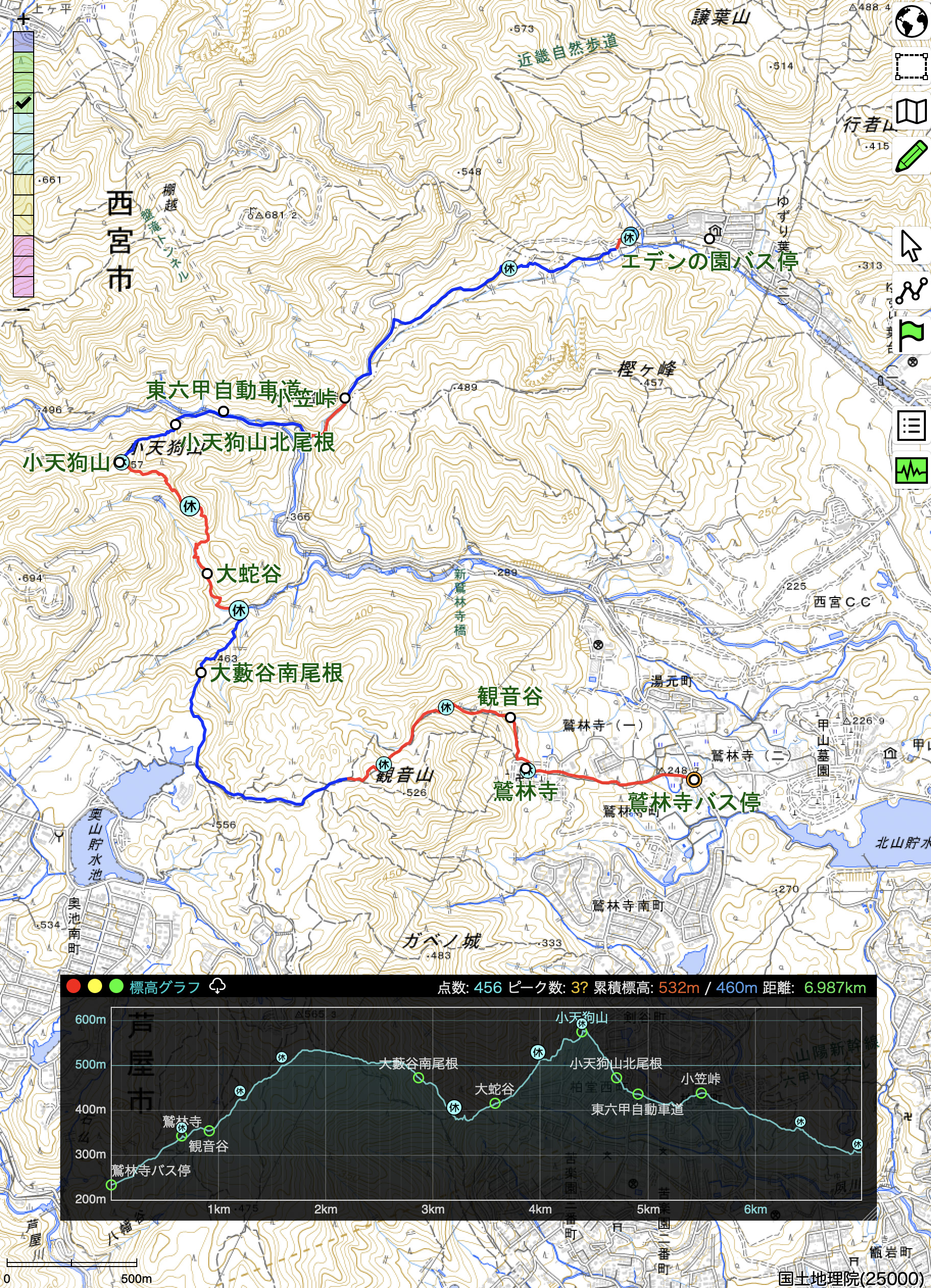Viewport: 931px width, 1288px height.
Task: Toggle the elevation graph icon
Action: point(911,470)
